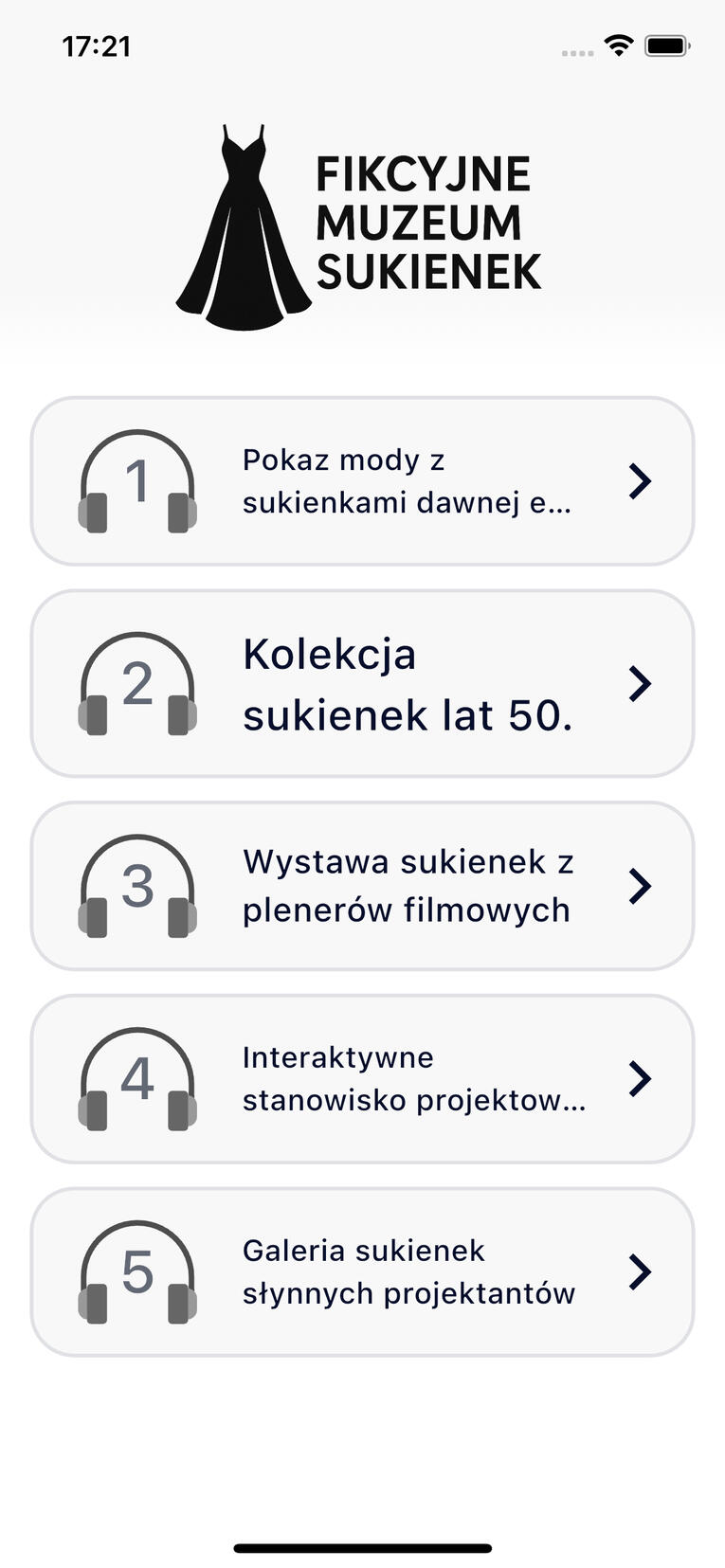Open audio guide 1 Pokaz mody
The height and width of the screenshot is (1568, 725).
coord(362,481)
